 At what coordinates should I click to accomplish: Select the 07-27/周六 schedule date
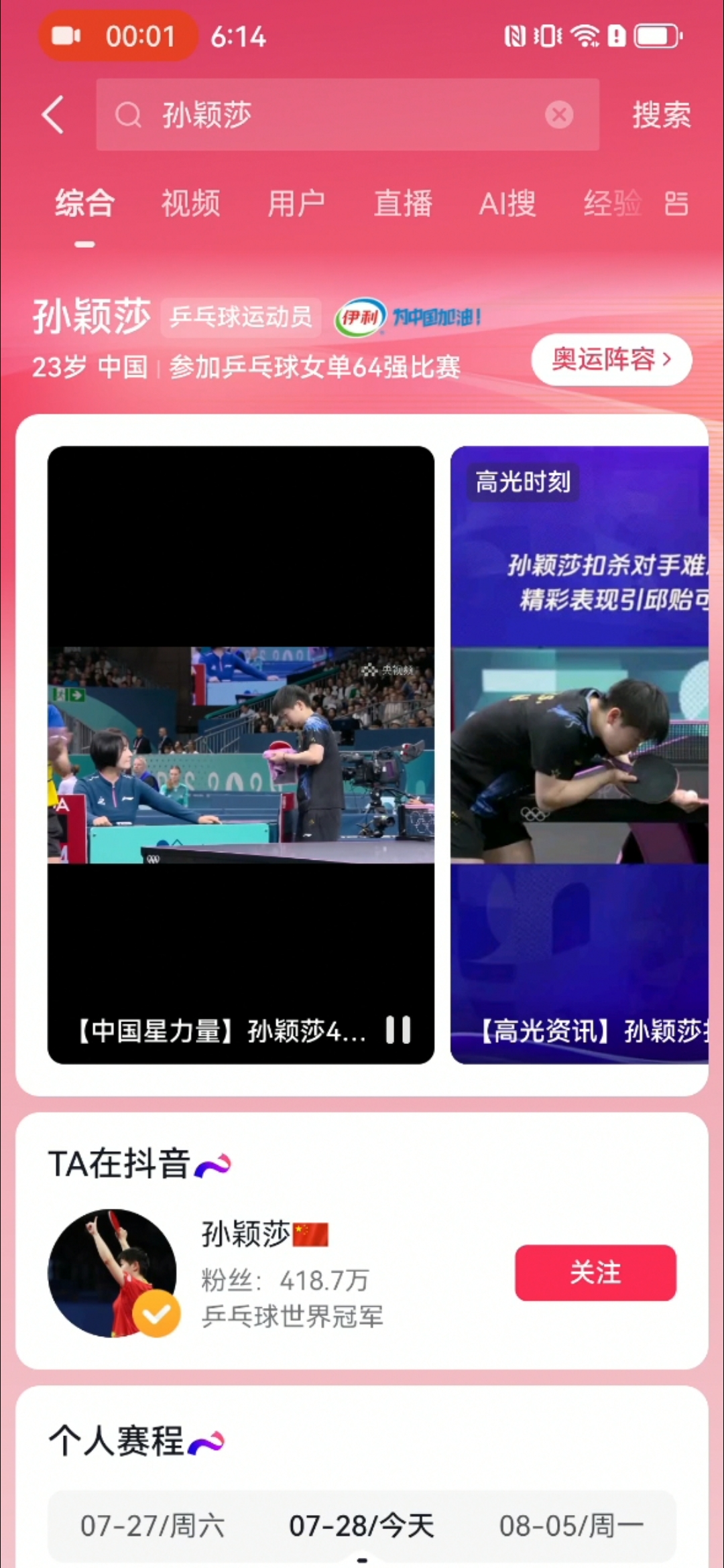152,1526
